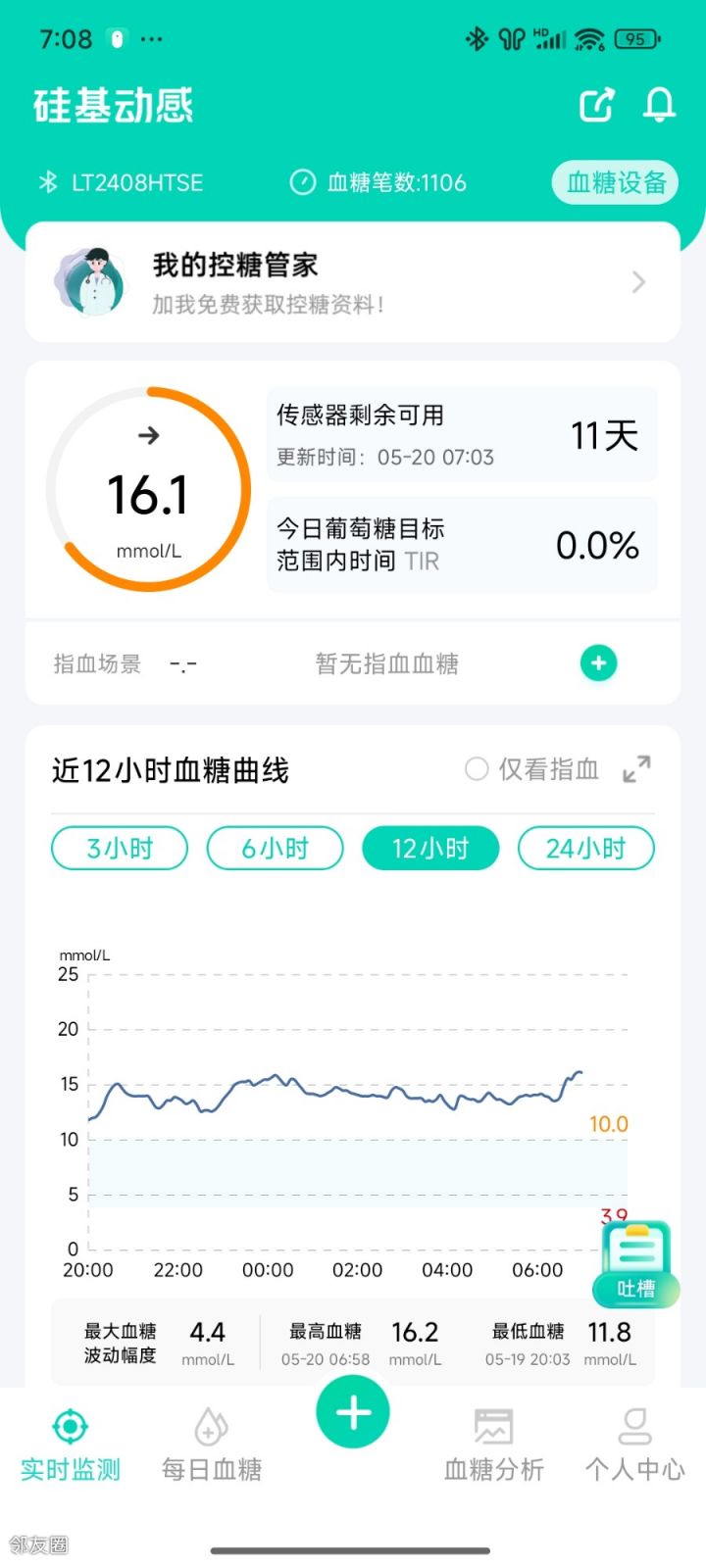Select the 3小时 time range
This screenshot has height=1568, width=706.
click(120, 848)
